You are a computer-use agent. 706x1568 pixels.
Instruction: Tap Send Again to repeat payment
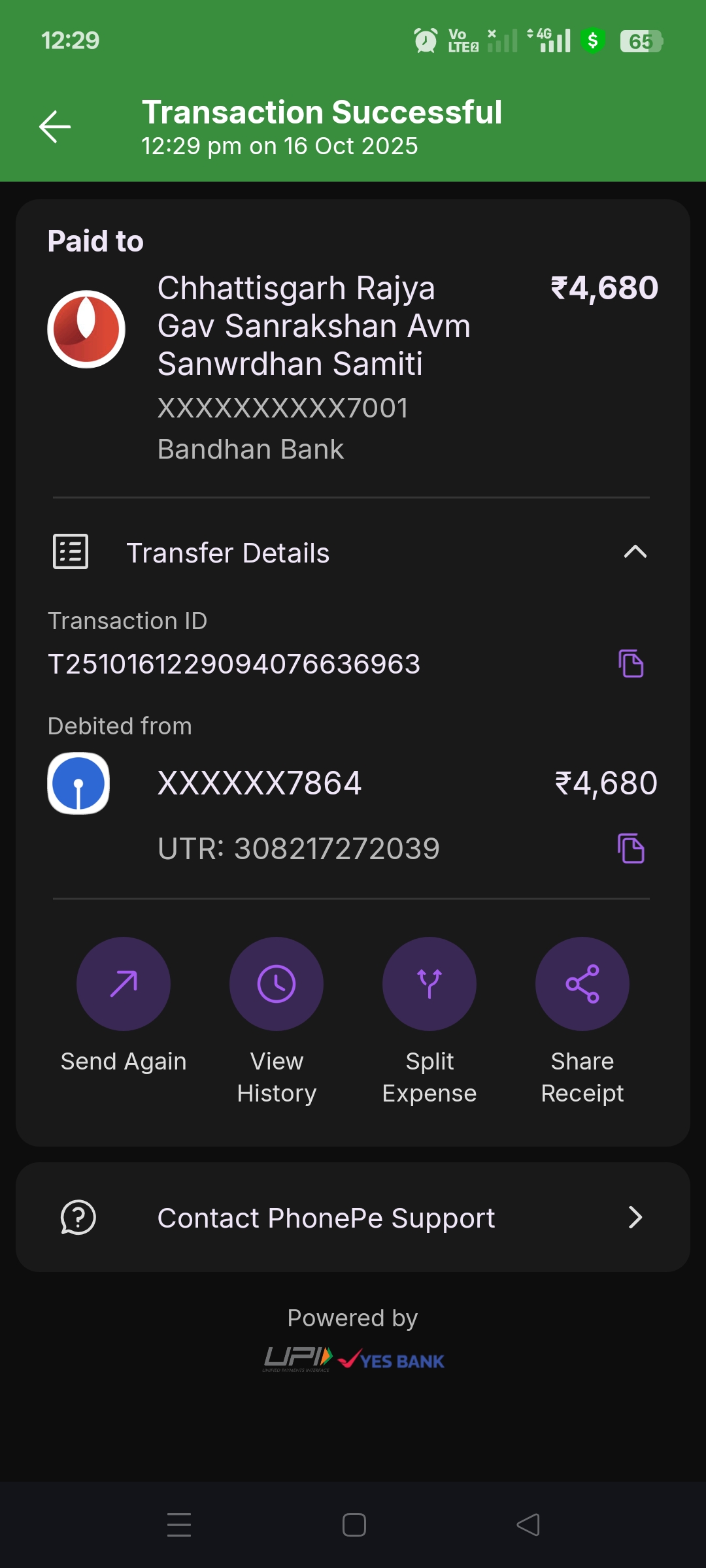tap(124, 984)
